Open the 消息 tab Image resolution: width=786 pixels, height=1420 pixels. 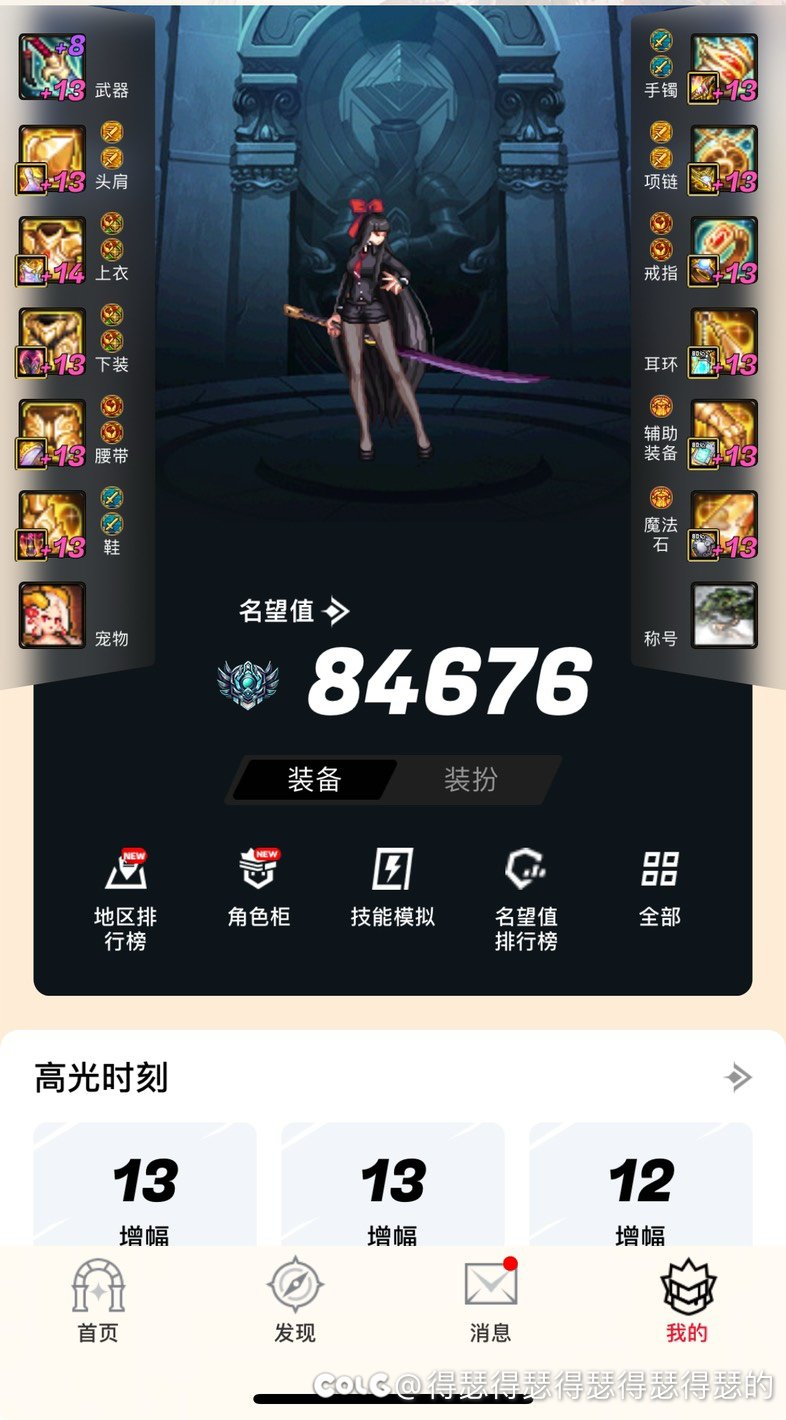click(x=491, y=1300)
